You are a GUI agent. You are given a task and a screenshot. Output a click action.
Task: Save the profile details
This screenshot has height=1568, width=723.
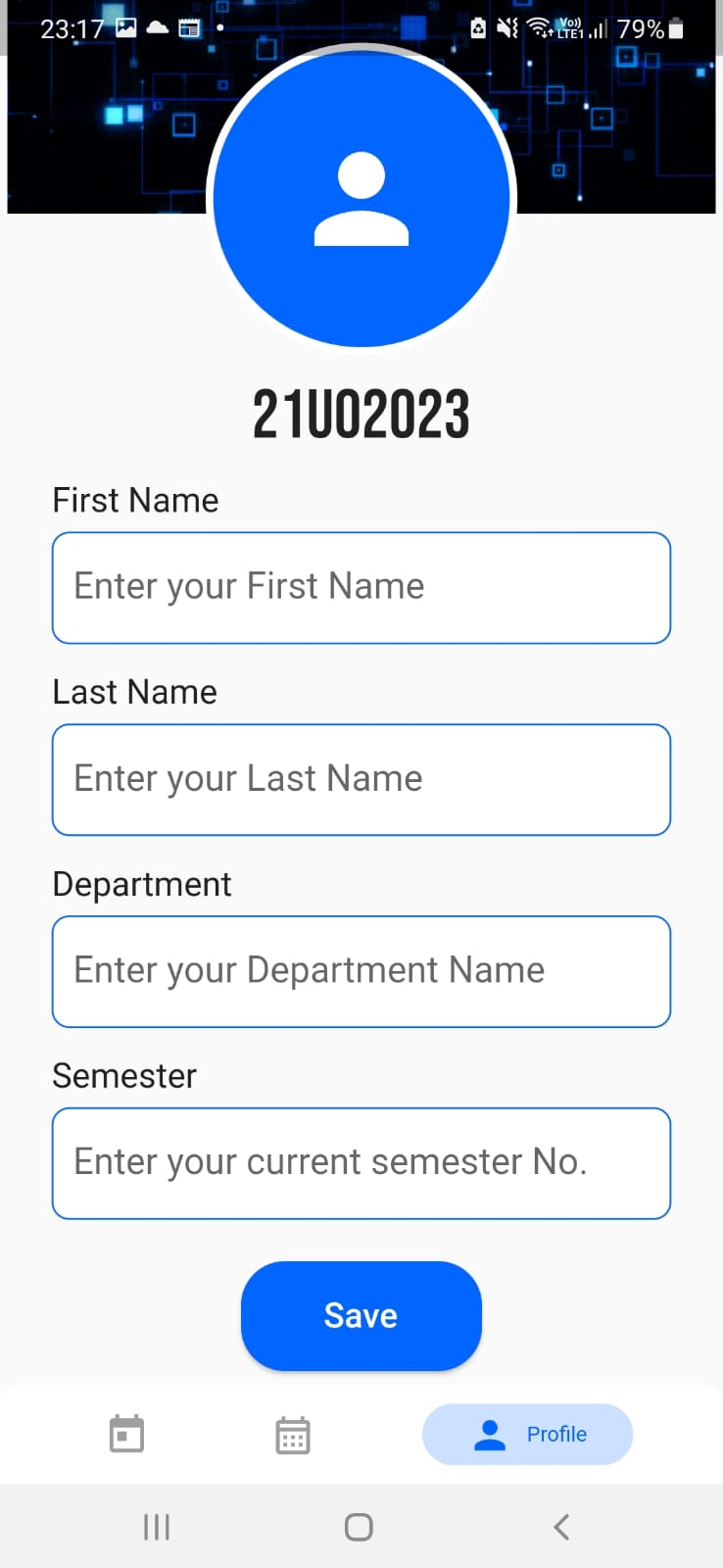tap(361, 1315)
